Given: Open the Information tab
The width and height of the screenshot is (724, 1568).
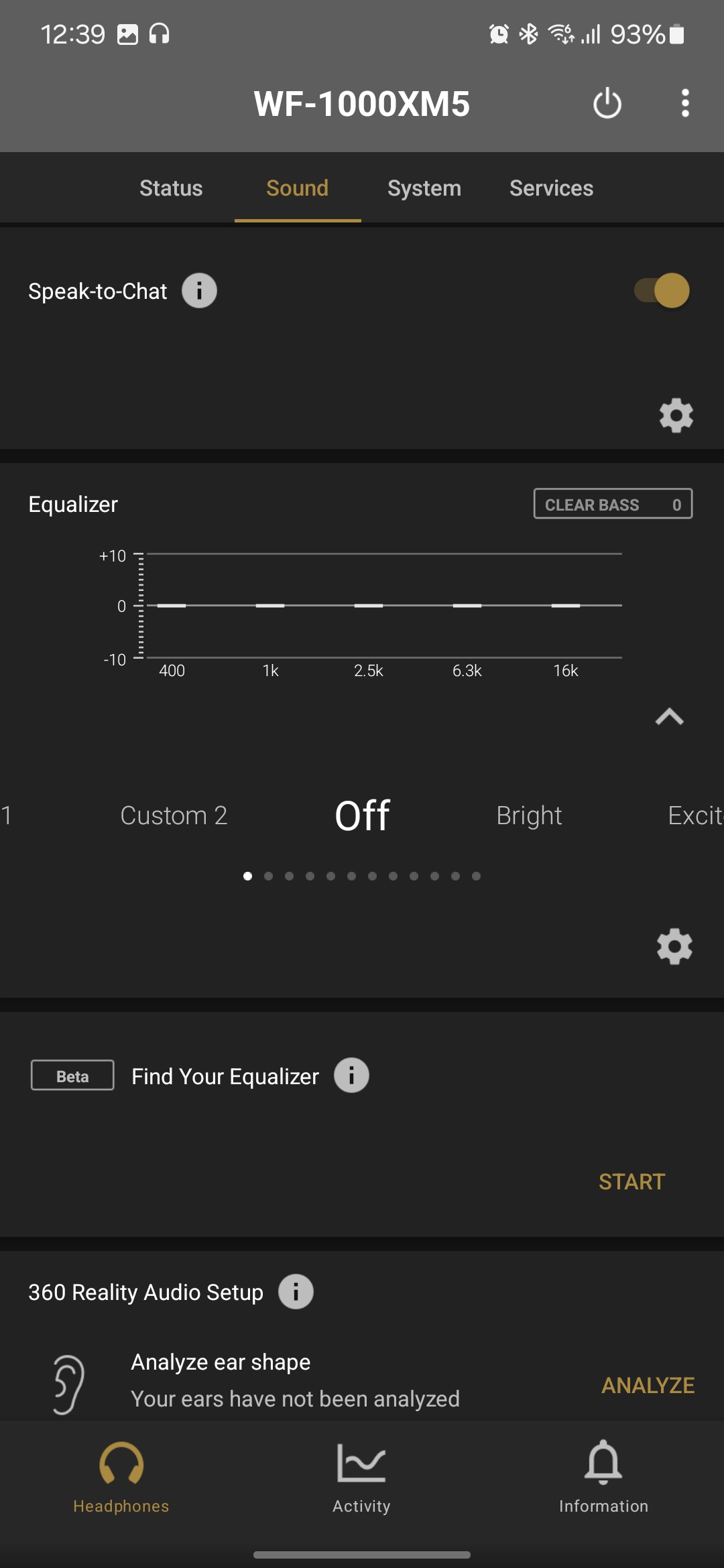Looking at the screenshot, I should (603, 1478).
